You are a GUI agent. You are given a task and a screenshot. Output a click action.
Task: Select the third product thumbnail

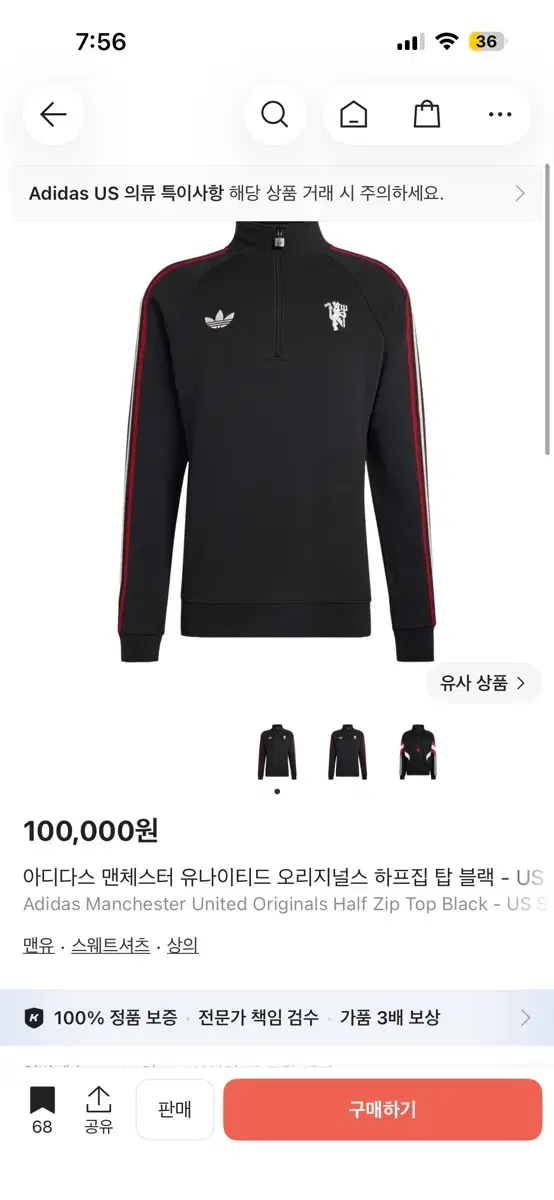click(x=417, y=752)
